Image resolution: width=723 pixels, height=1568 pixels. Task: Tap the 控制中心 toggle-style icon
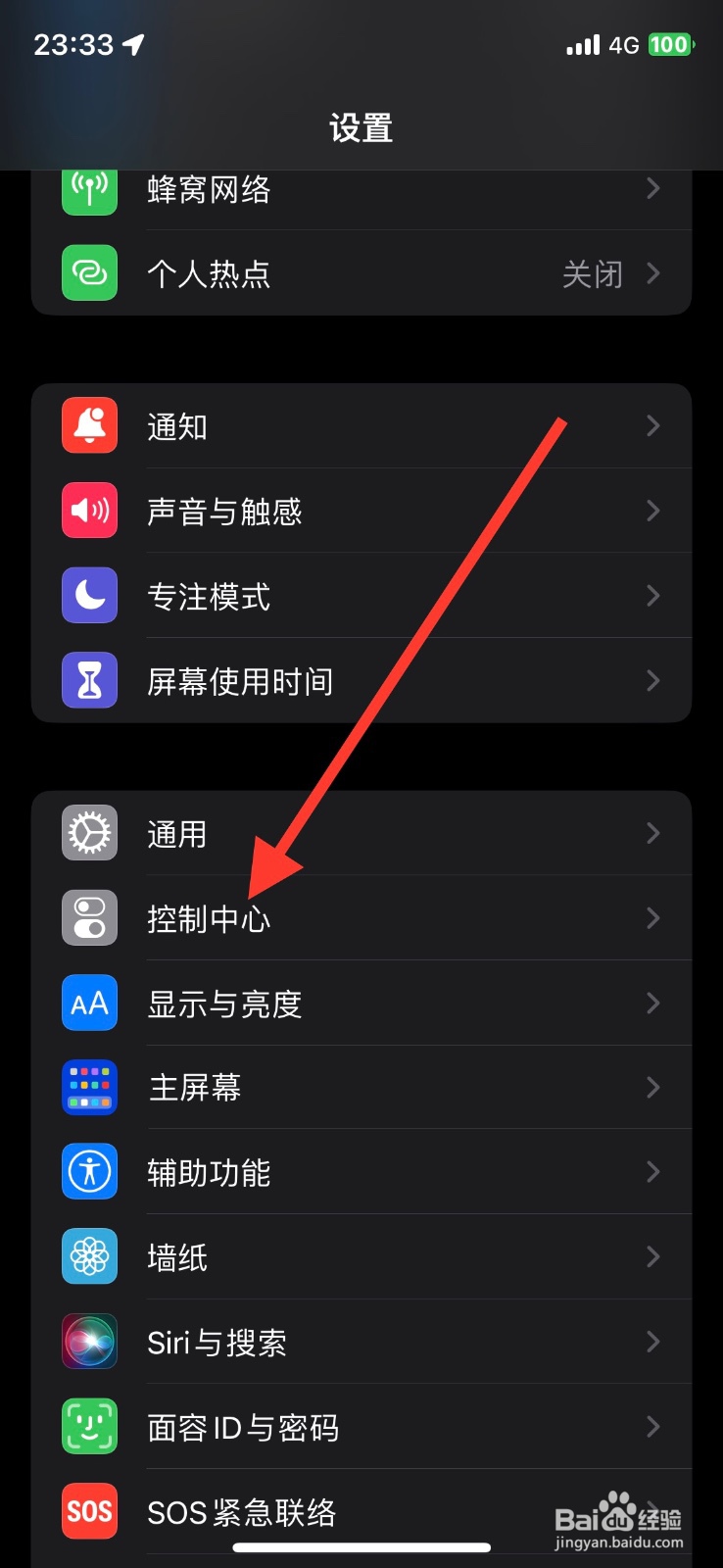(x=89, y=917)
